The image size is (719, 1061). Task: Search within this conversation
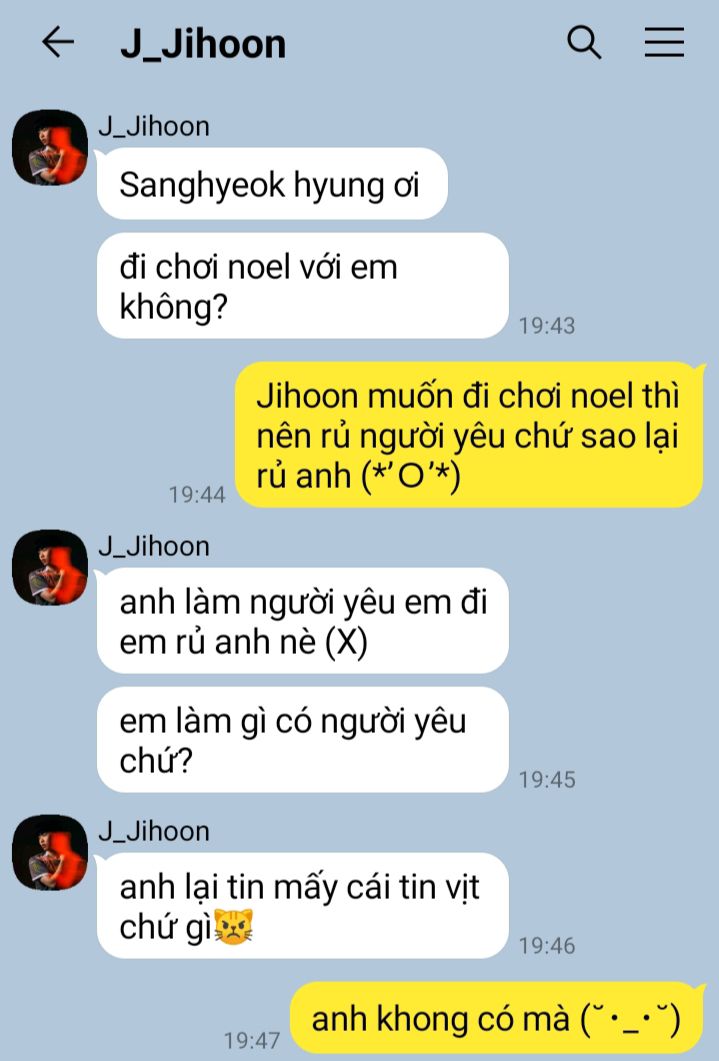pos(584,43)
